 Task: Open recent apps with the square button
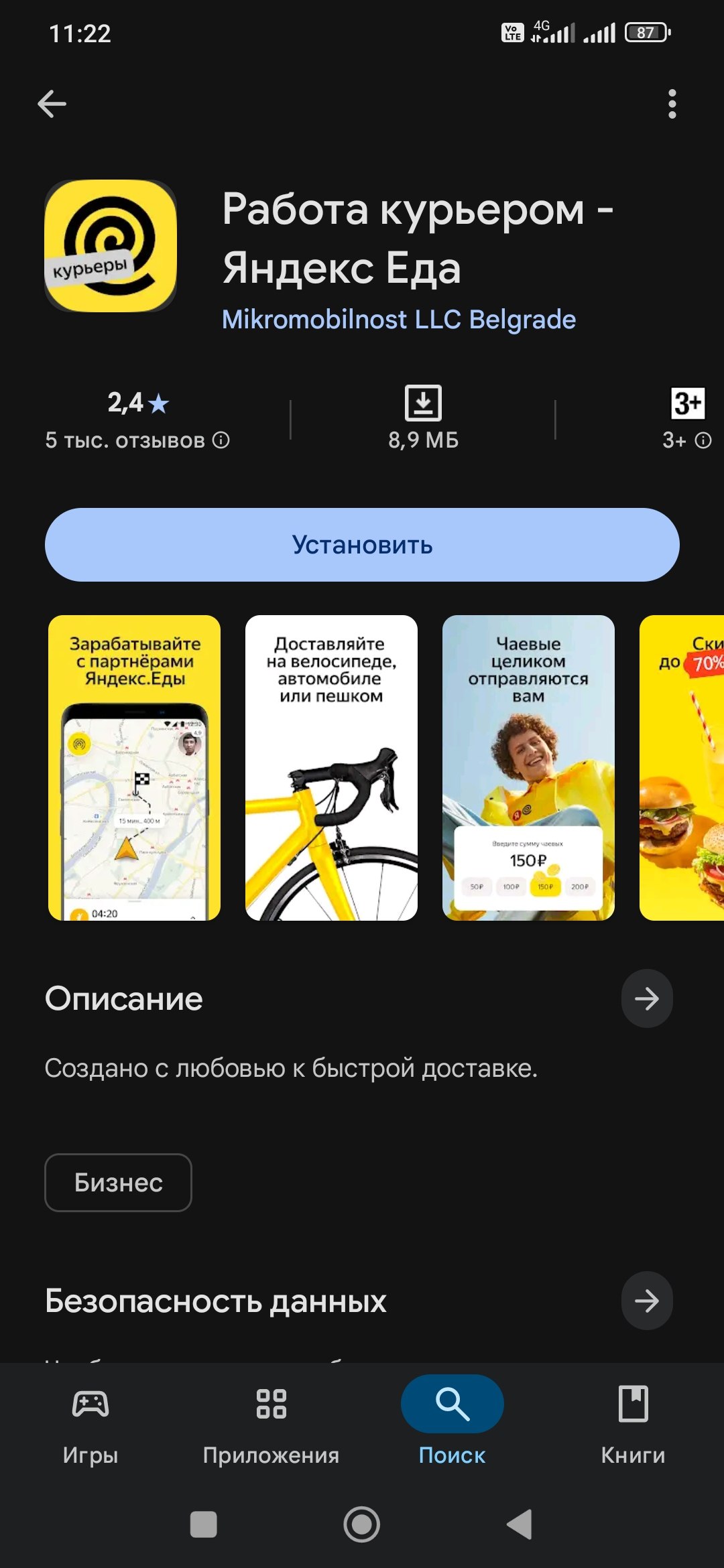point(204,1524)
